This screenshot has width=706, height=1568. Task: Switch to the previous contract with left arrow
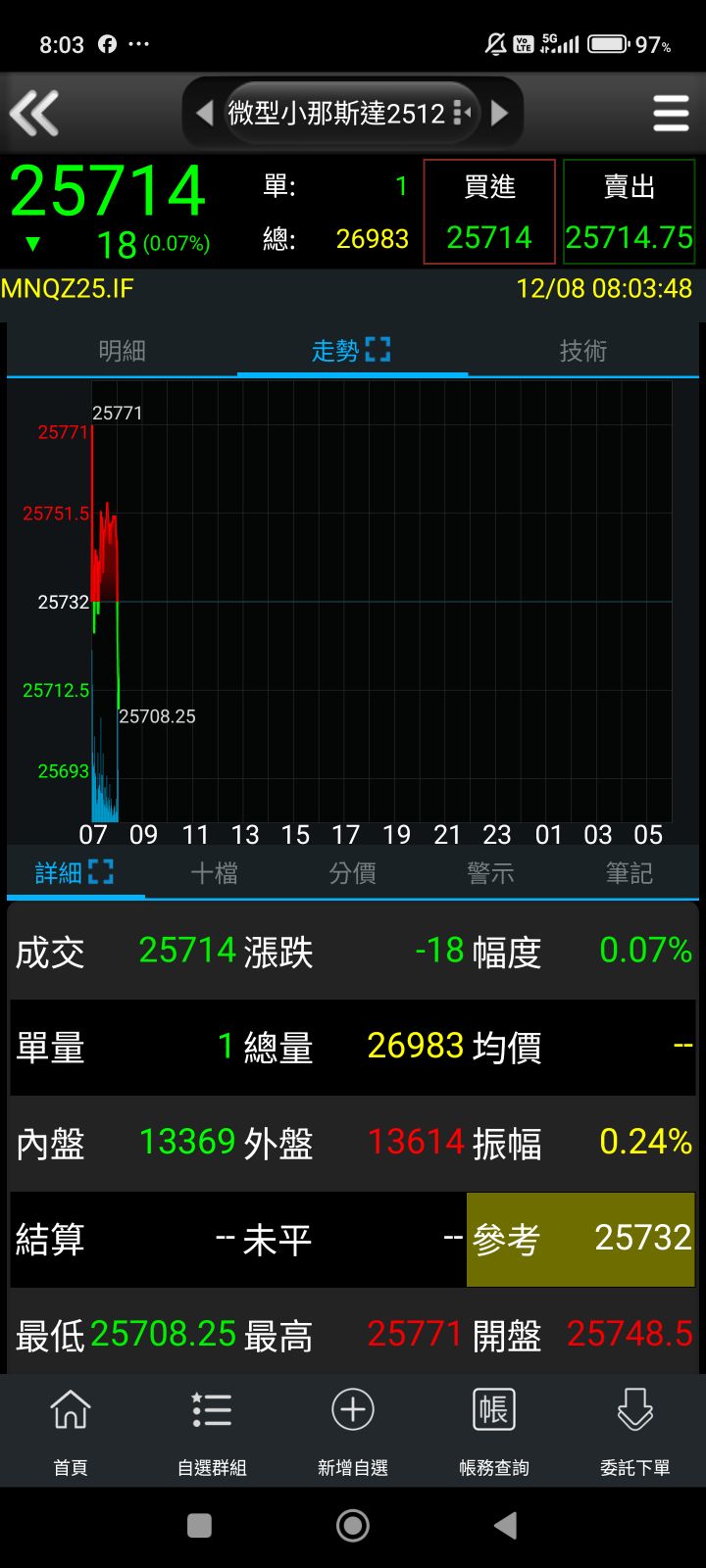pyautogui.click(x=205, y=114)
